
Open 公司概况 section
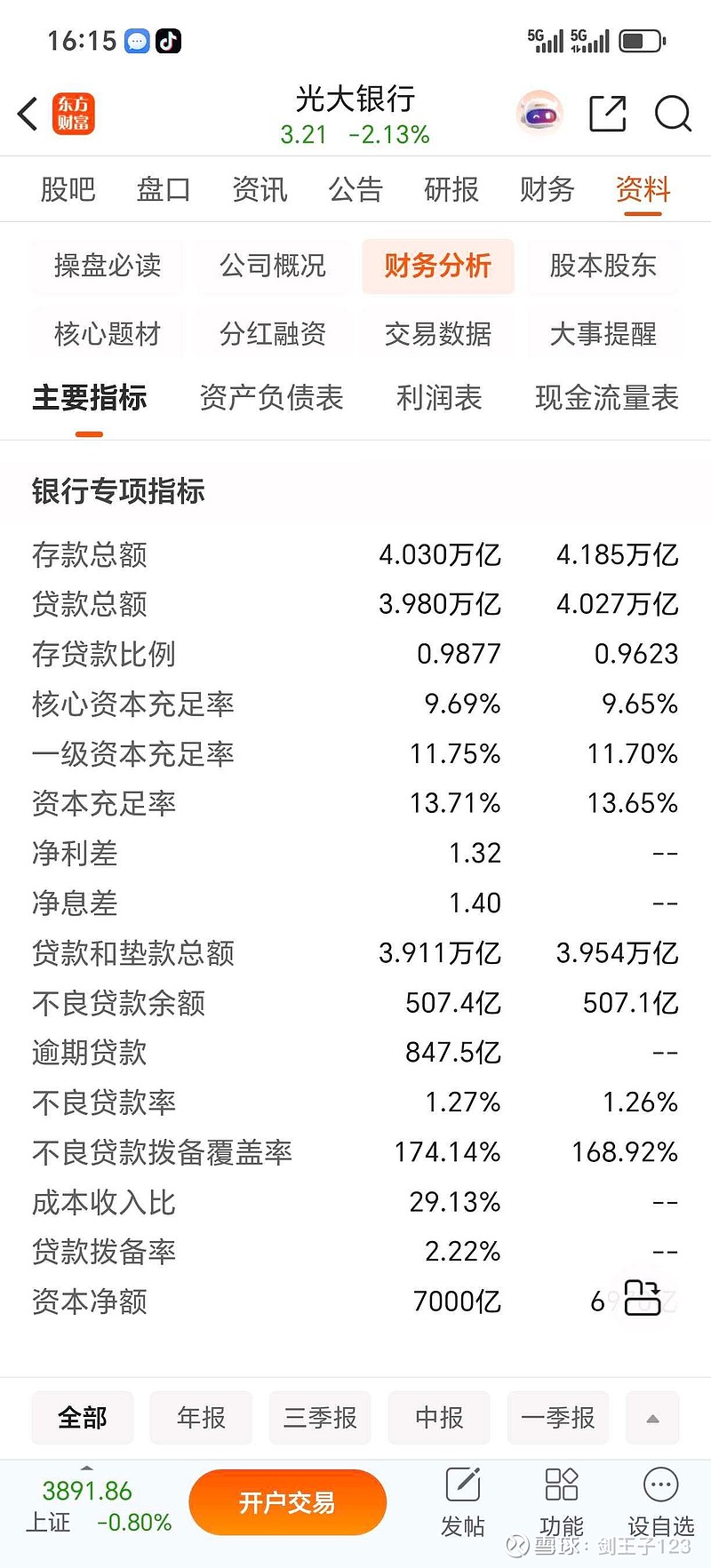(x=272, y=266)
